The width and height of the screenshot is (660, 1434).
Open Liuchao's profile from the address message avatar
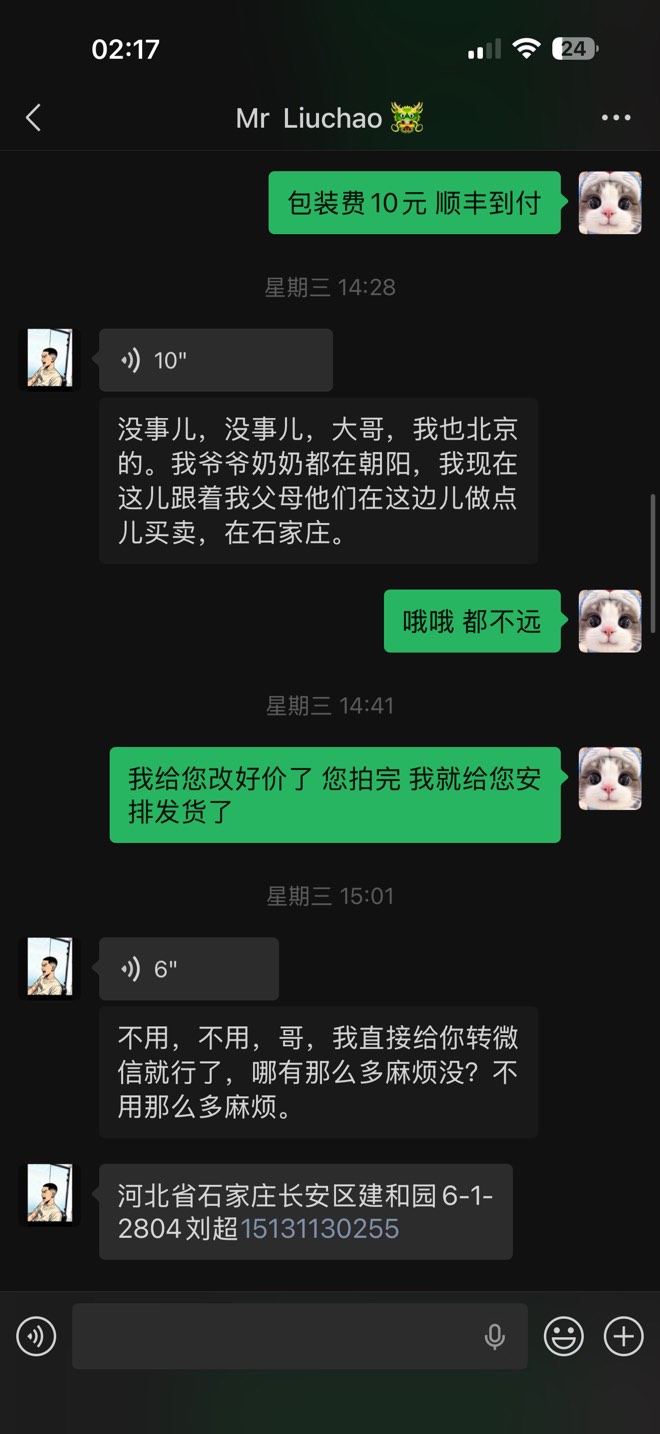[x=49, y=1193]
